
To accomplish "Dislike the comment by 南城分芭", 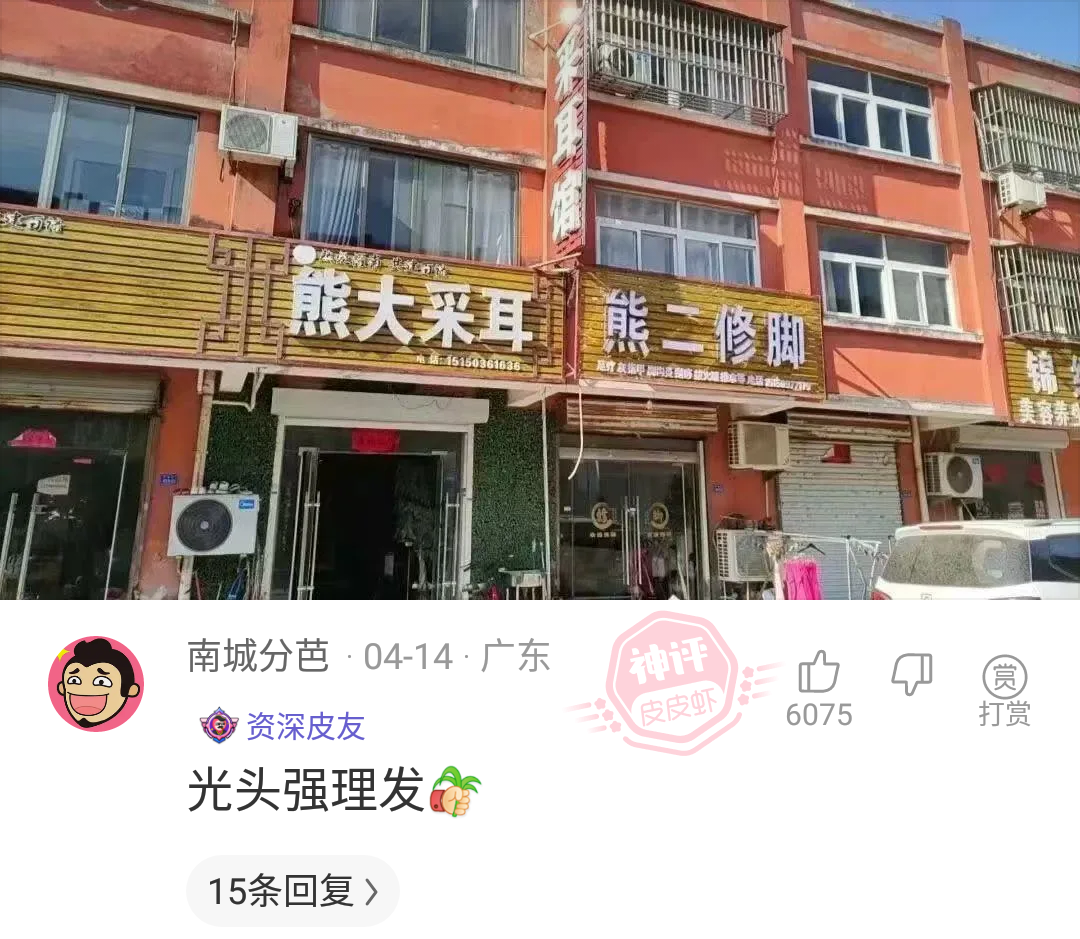I will (x=911, y=673).
